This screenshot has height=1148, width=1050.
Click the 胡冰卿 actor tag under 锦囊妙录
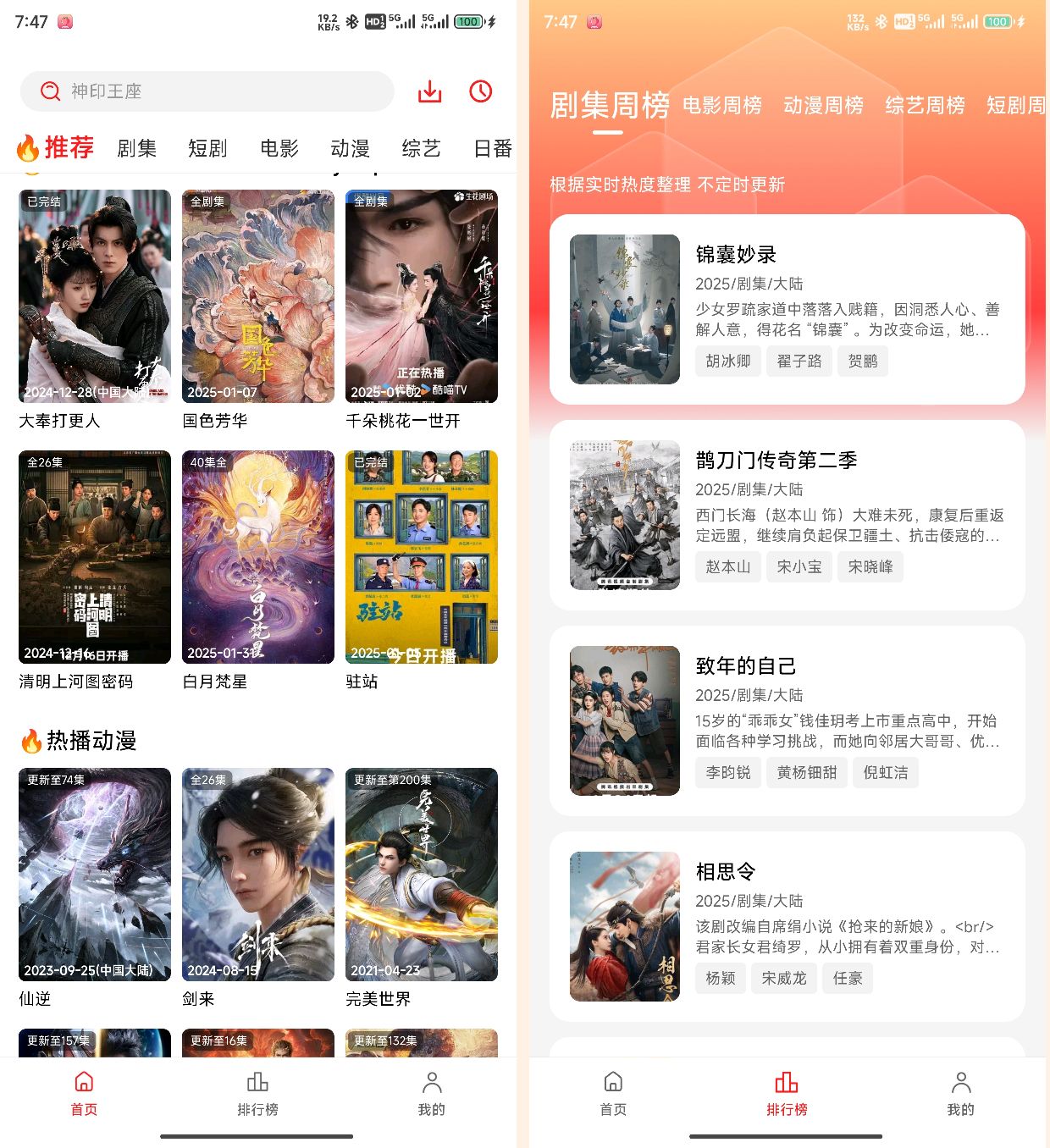tap(728, 362)
